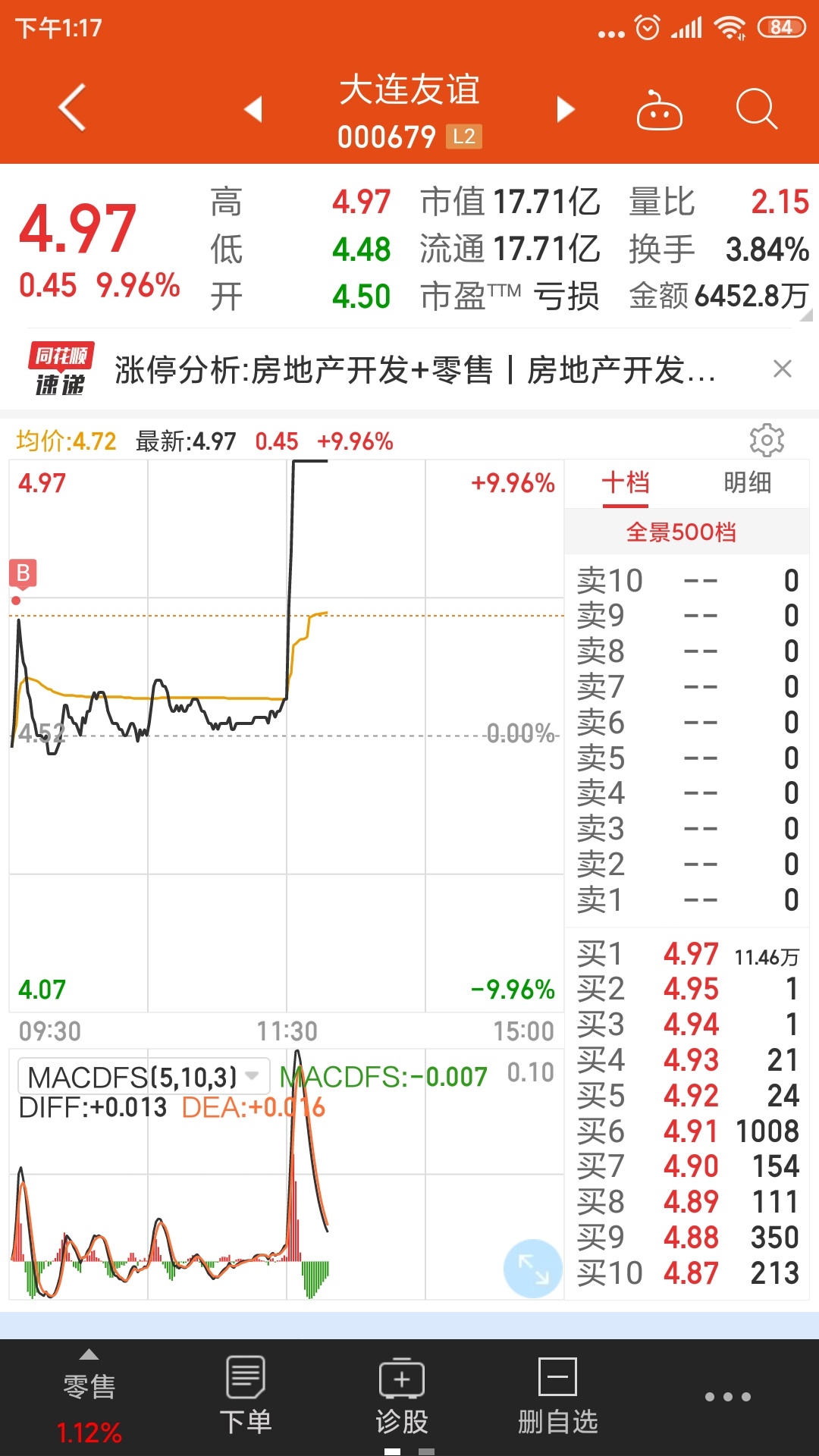Select the 十档 tab
The width and height of the screenshot is (819, 1456).
click(626, 483)
